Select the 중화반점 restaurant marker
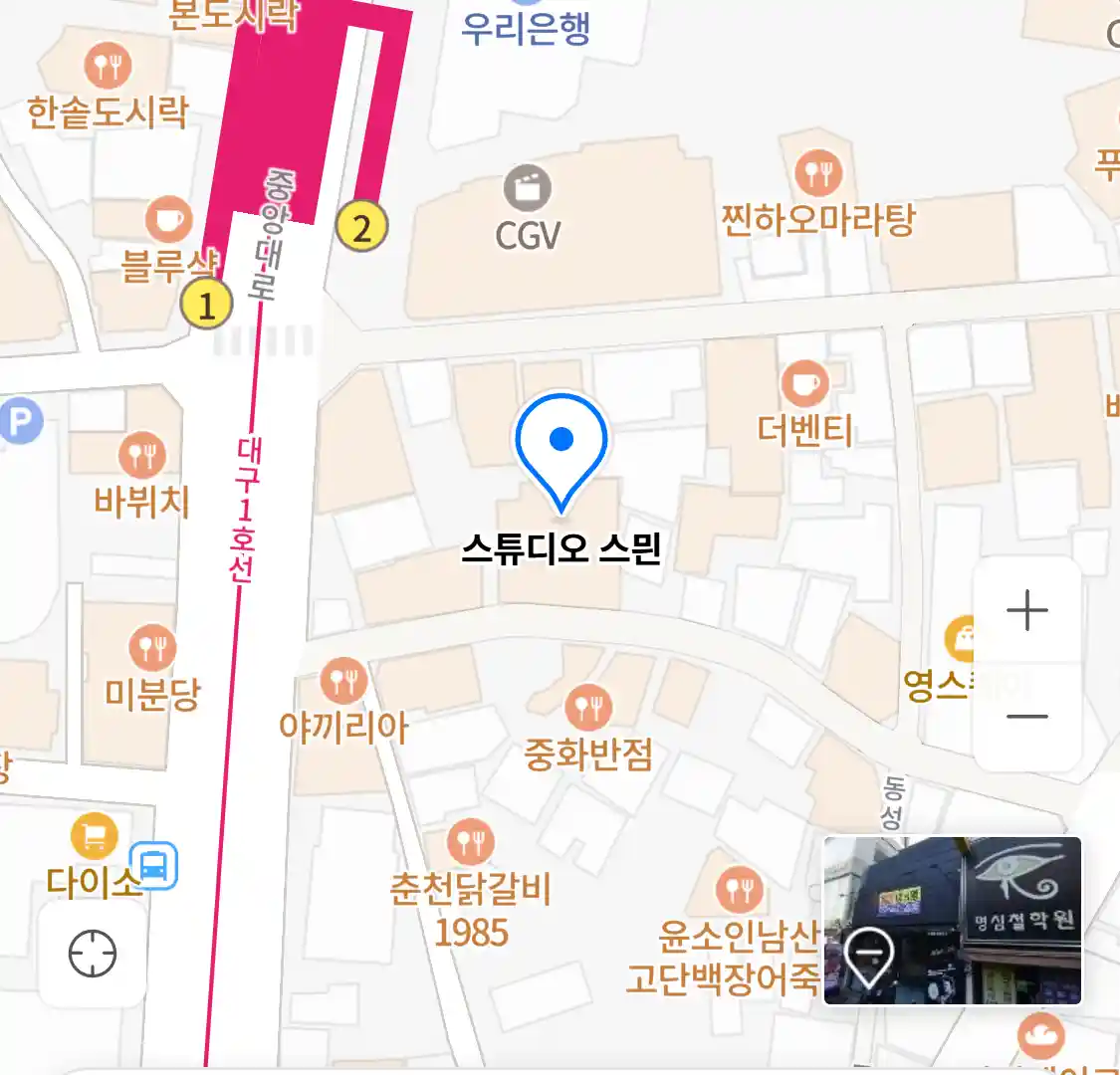1120x1075 pixels. click(588, 709)
